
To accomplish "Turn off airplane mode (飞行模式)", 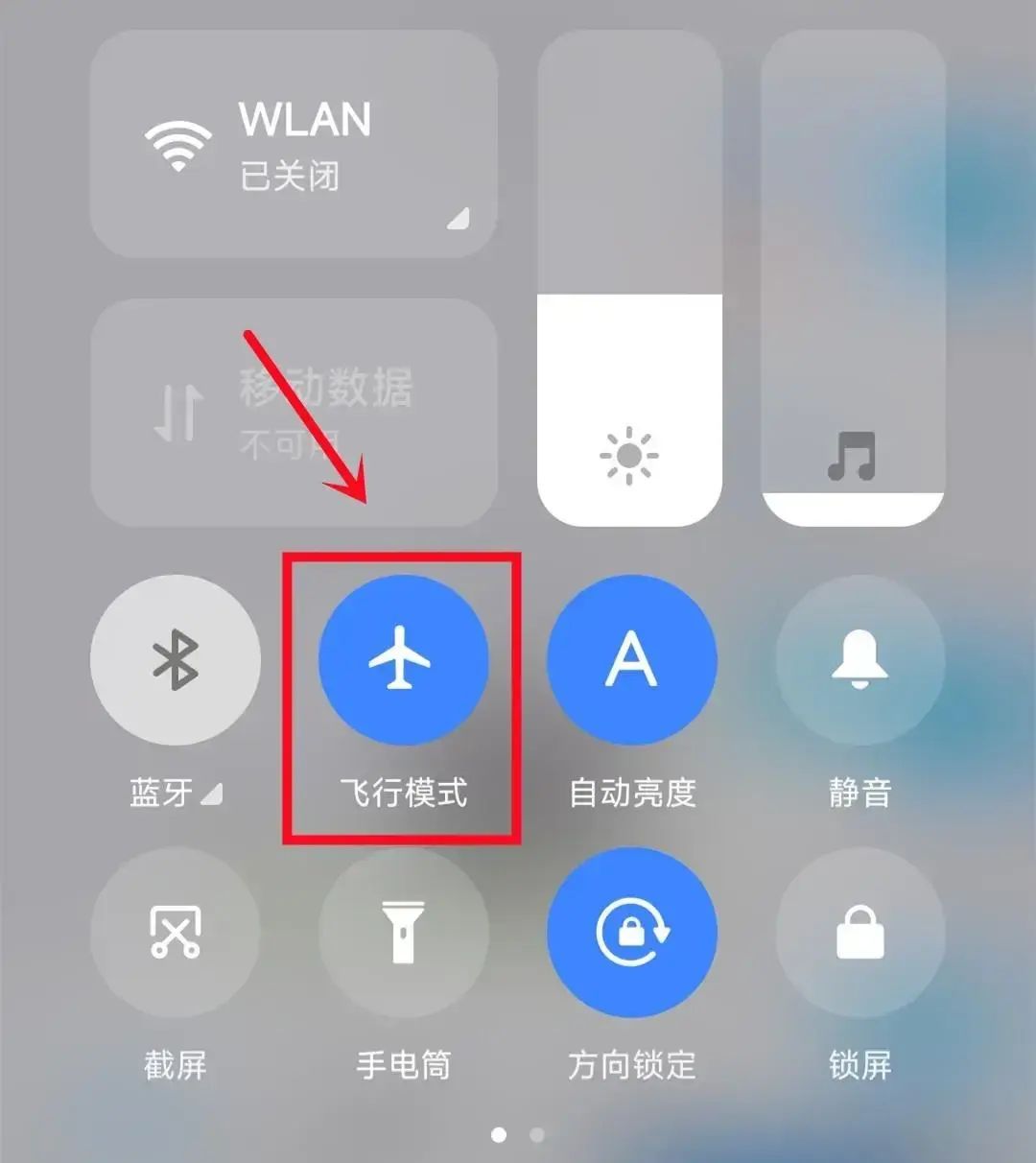I will pos(403,660).
